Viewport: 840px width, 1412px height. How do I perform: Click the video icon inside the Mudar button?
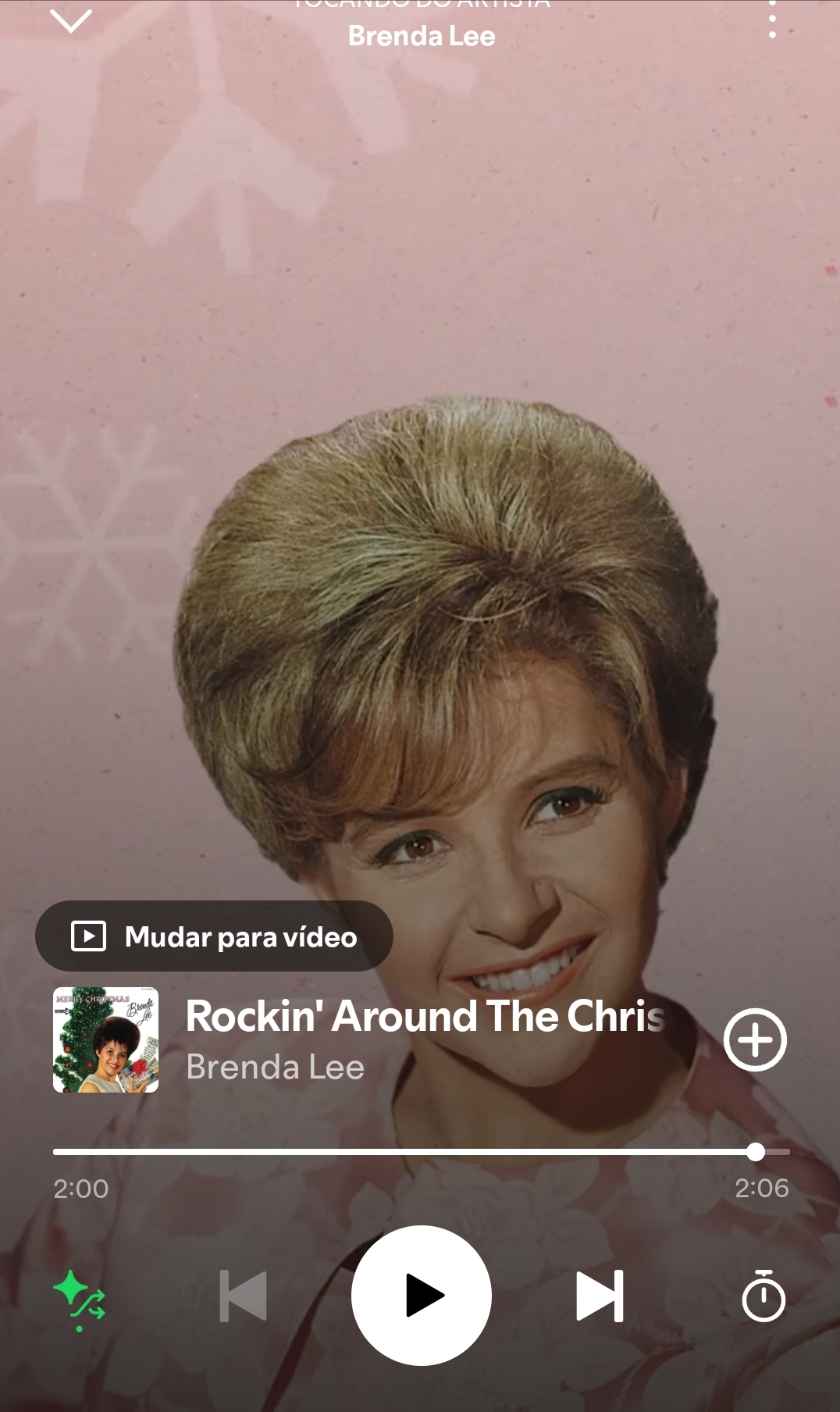click(89, 936)
